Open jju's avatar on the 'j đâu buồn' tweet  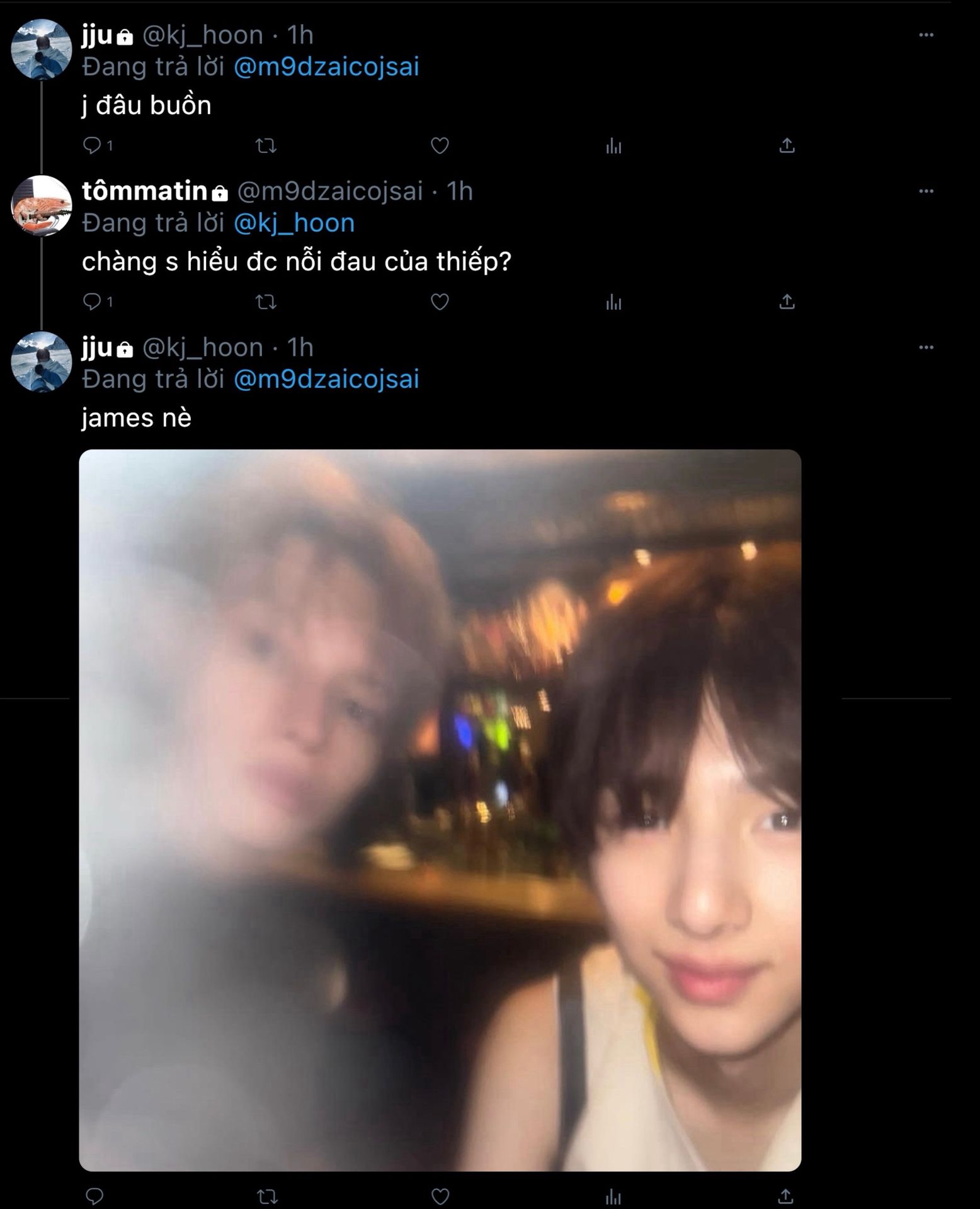coord(42,49)
